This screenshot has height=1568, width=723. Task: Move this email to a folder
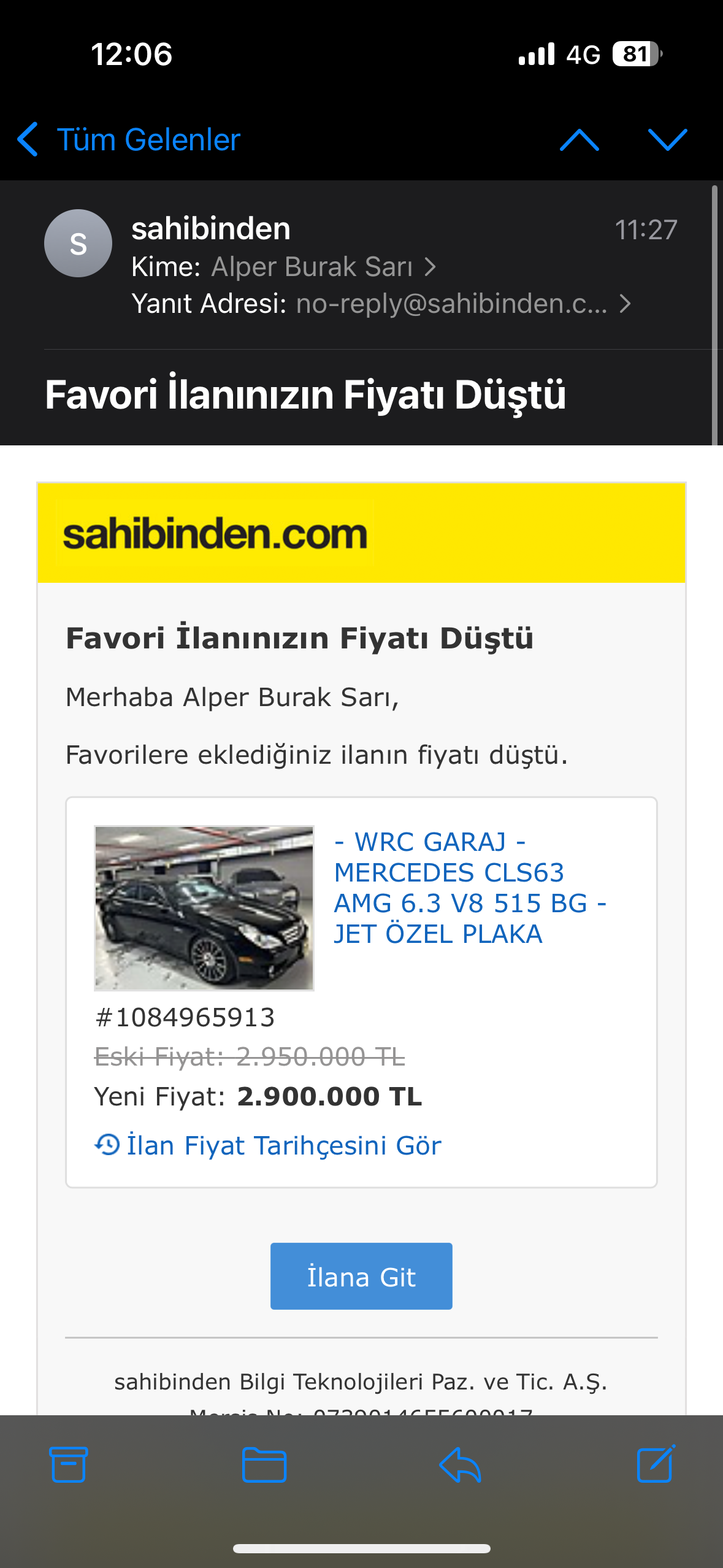264,1464
